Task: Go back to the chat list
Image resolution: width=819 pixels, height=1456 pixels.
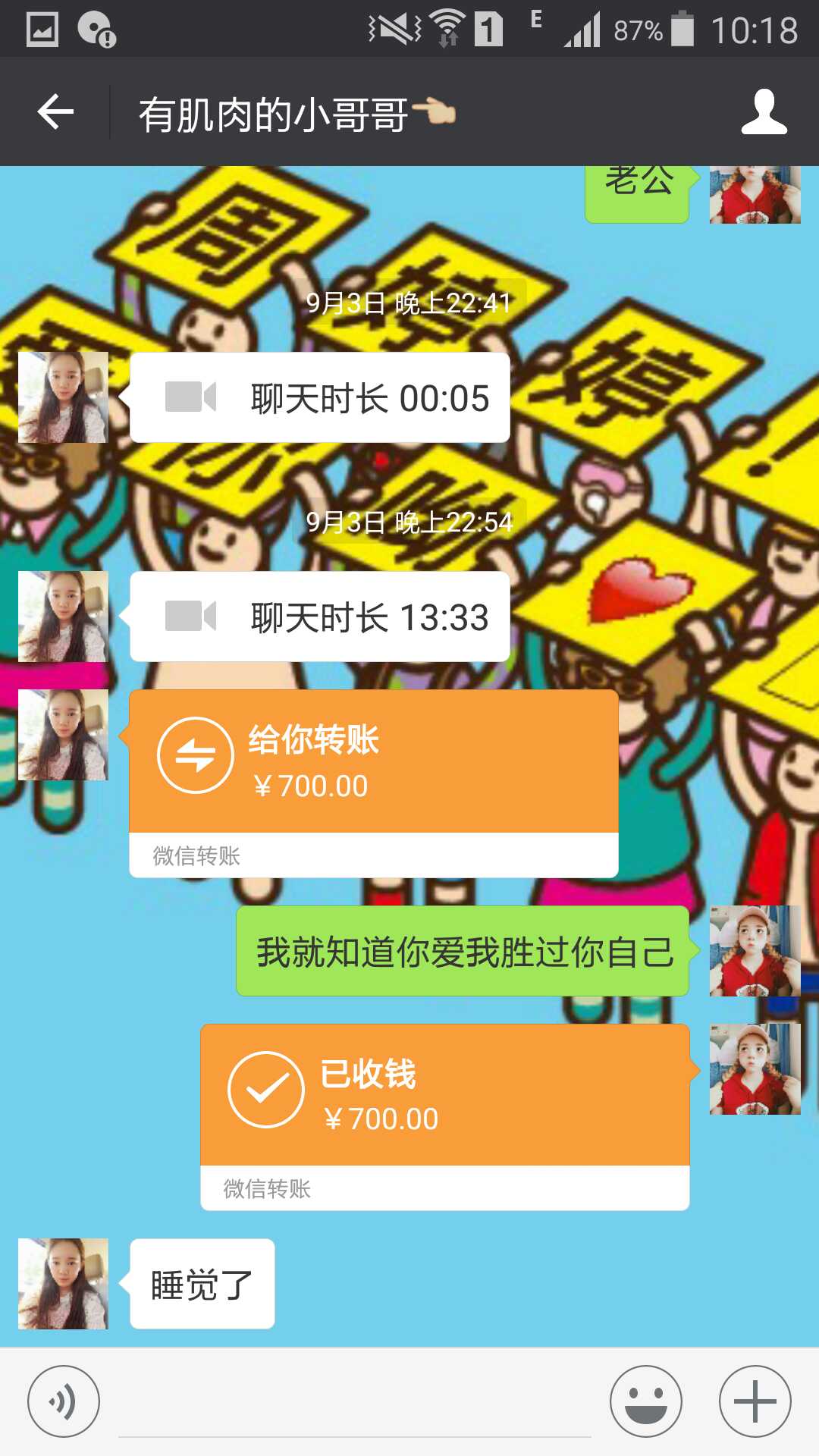Action: pyautogui.click(x=55, y=112)
